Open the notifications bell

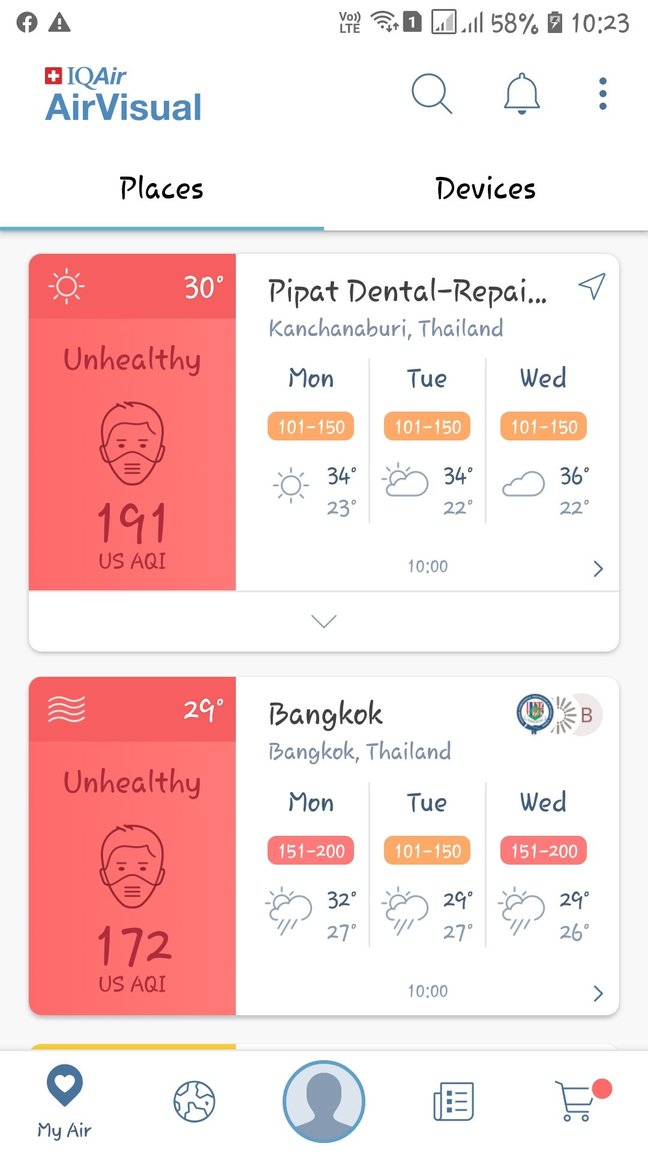point(521,94)
